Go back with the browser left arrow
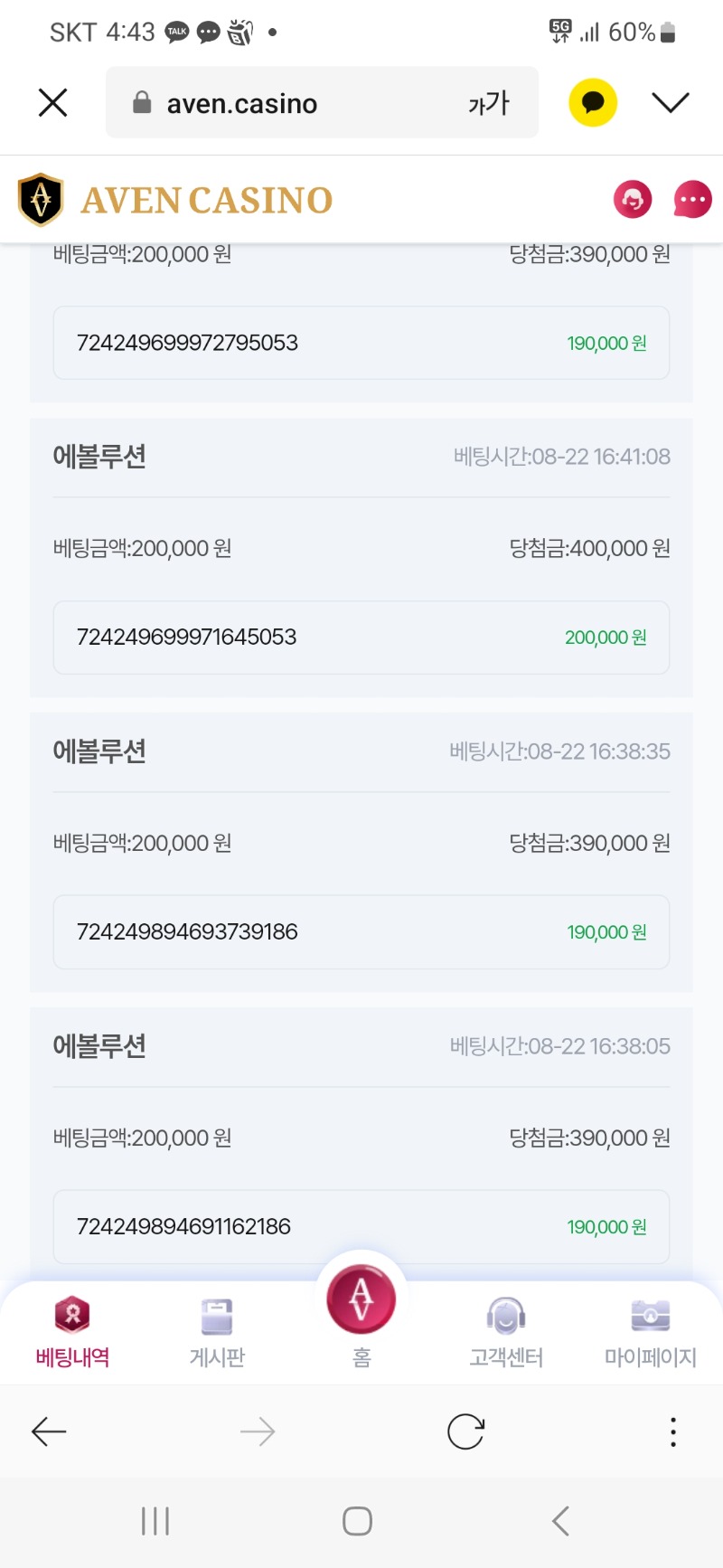Viewport: 723px width, 1568px height. 49,1431
